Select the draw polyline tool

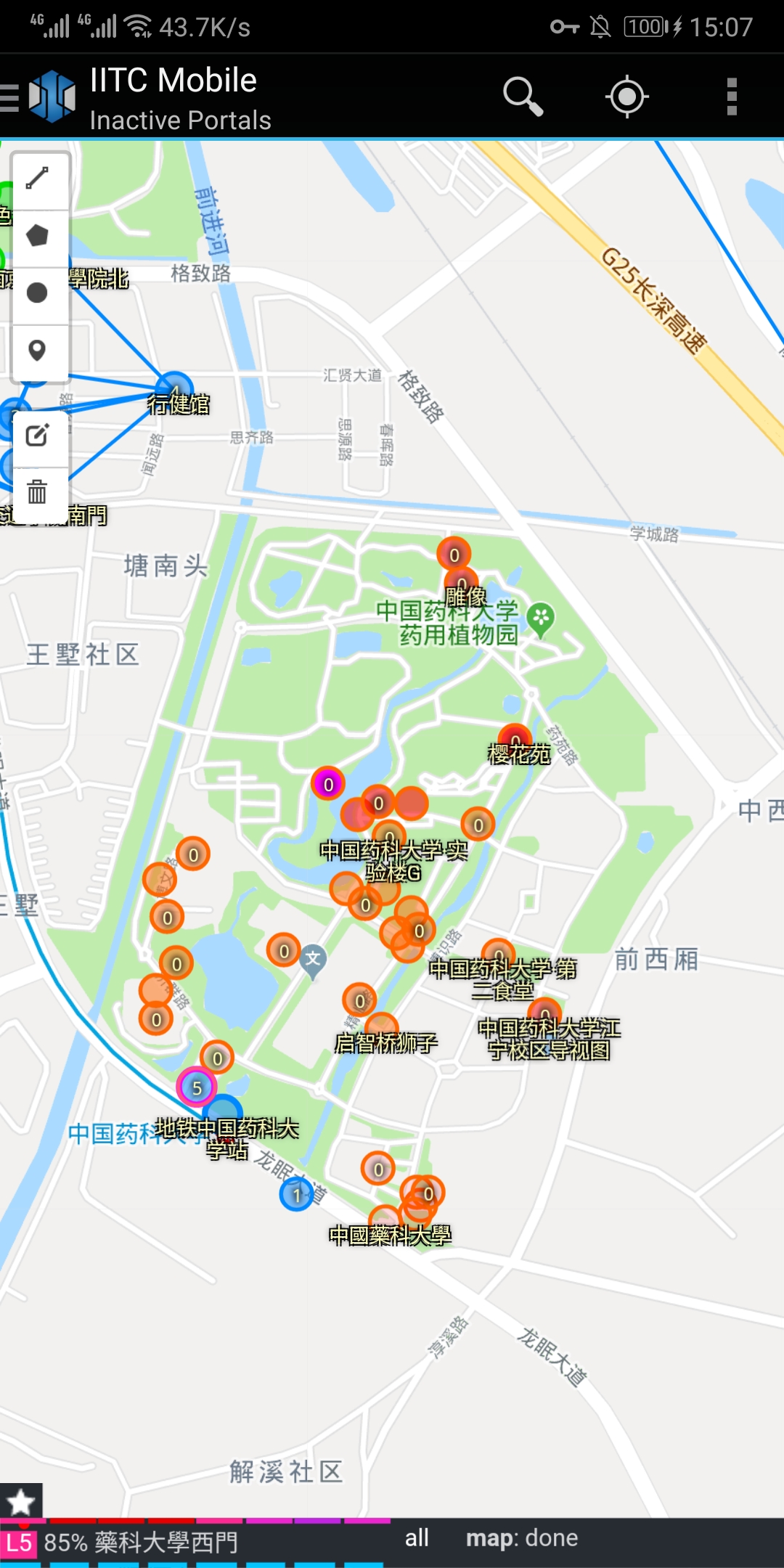[x=38, y=179]
